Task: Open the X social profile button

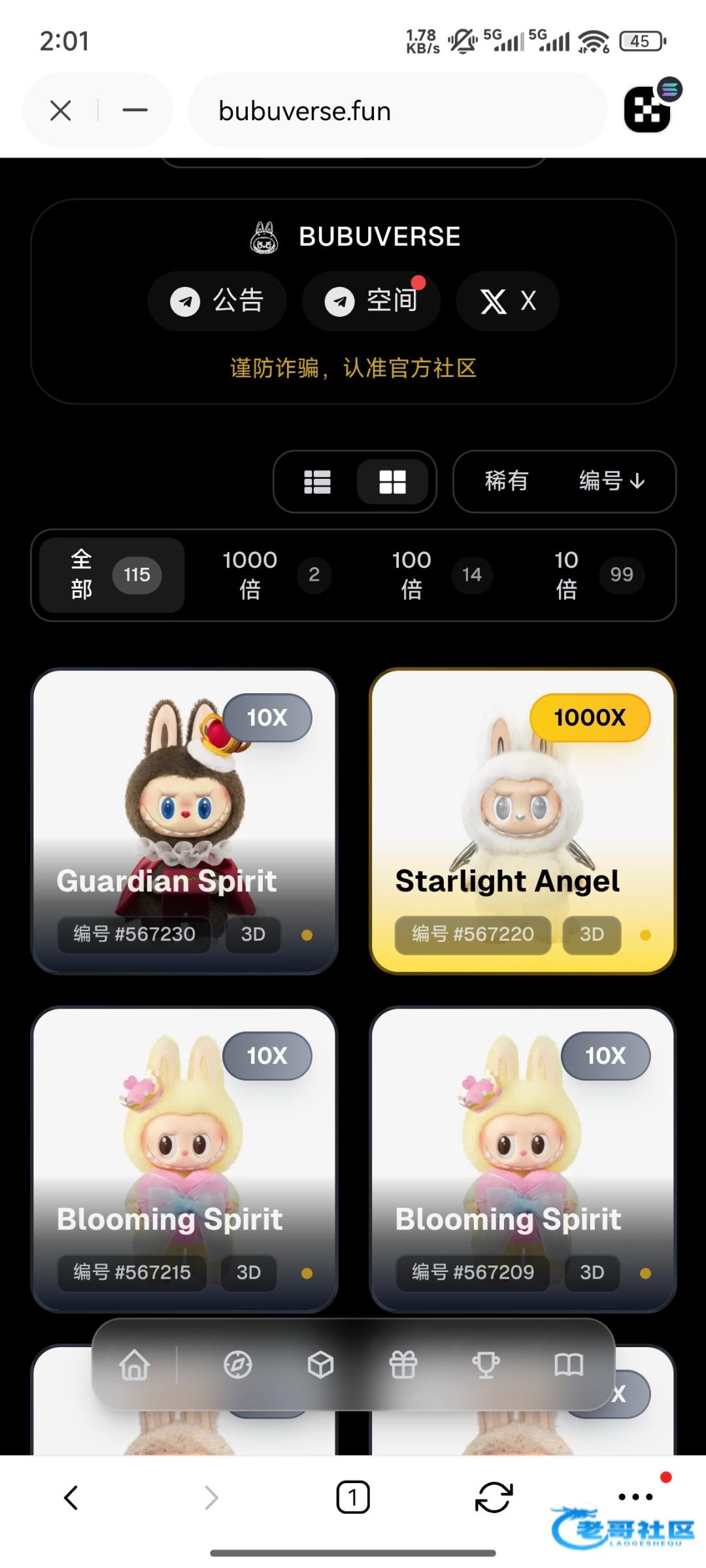Action: tap(508, 301)
